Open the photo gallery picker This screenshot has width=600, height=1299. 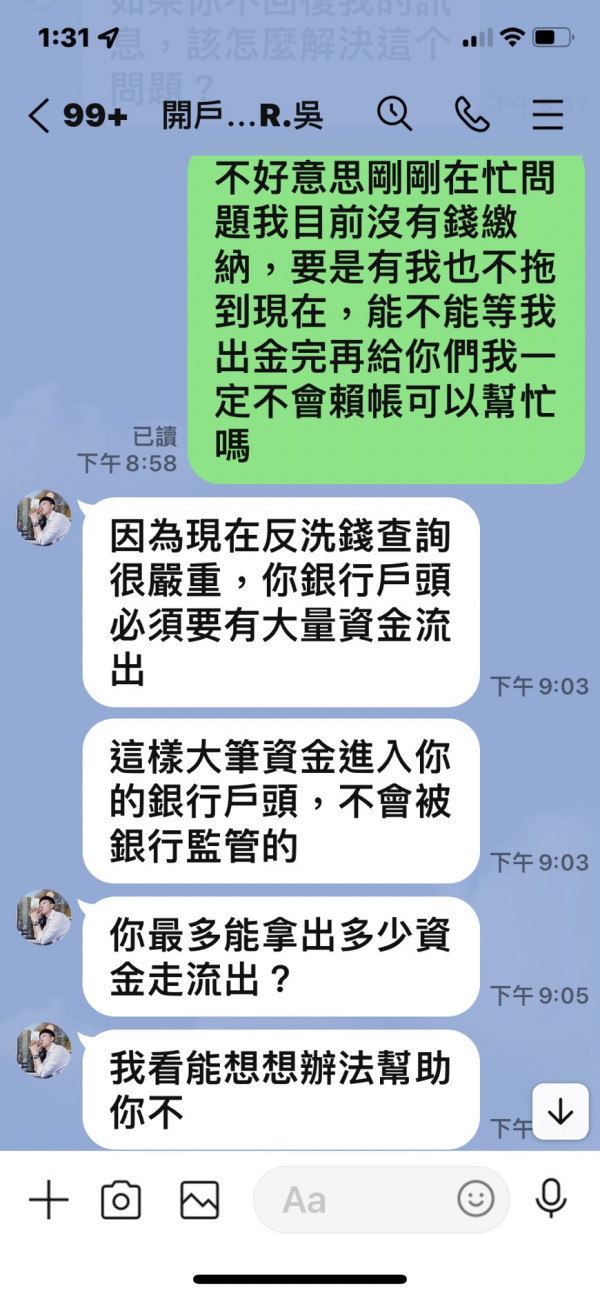(x=199, y=1199)
